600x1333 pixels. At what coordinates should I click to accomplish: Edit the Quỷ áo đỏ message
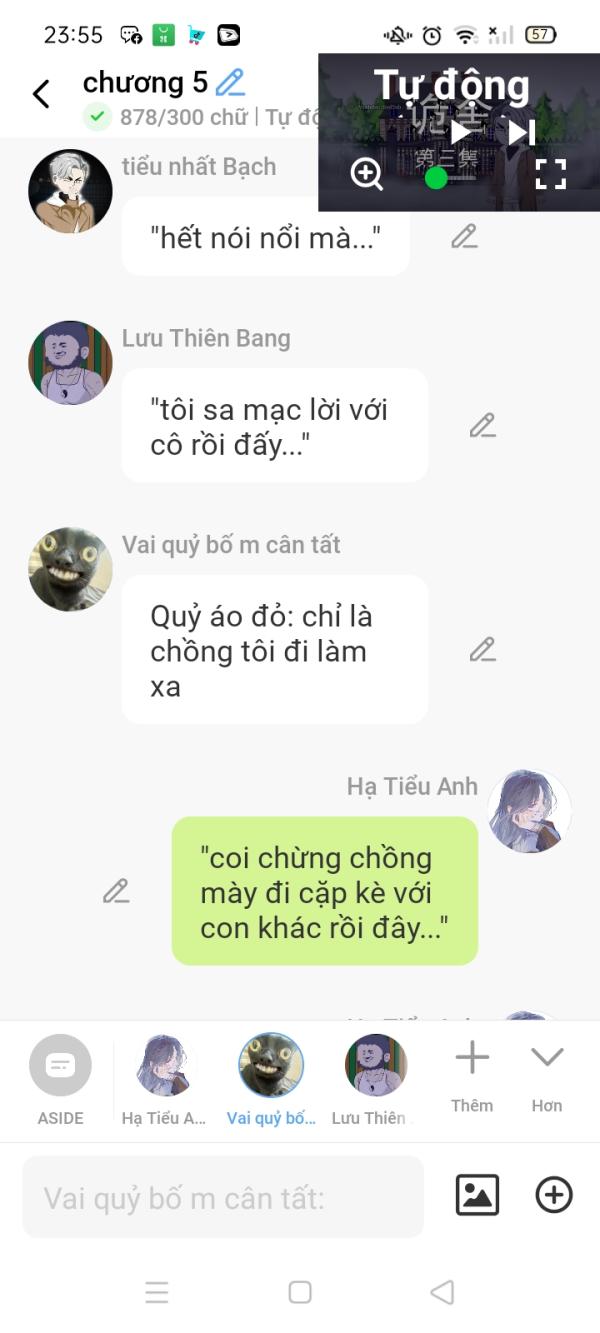click(x=483, y=650)
